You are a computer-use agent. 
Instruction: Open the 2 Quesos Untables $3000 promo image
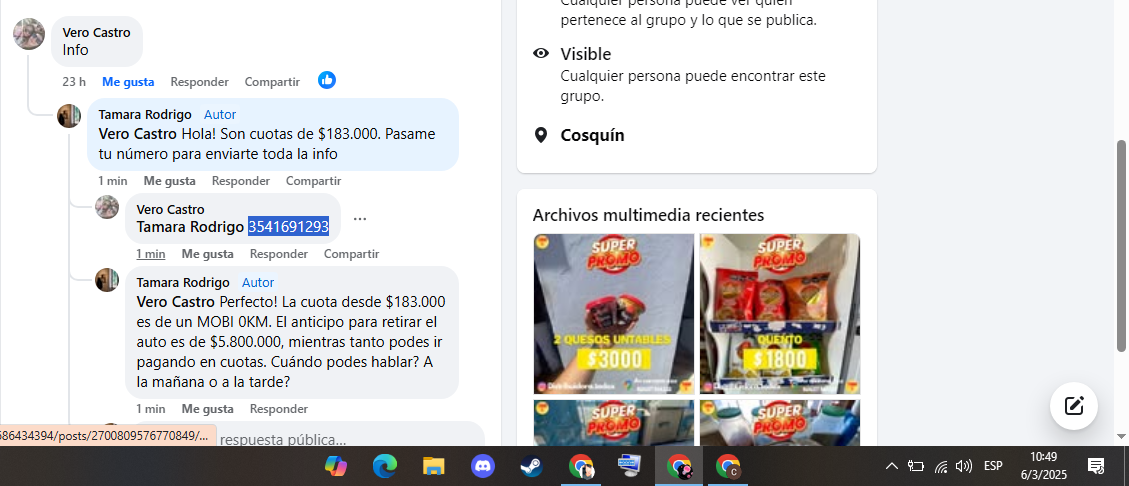pos(613,314)
